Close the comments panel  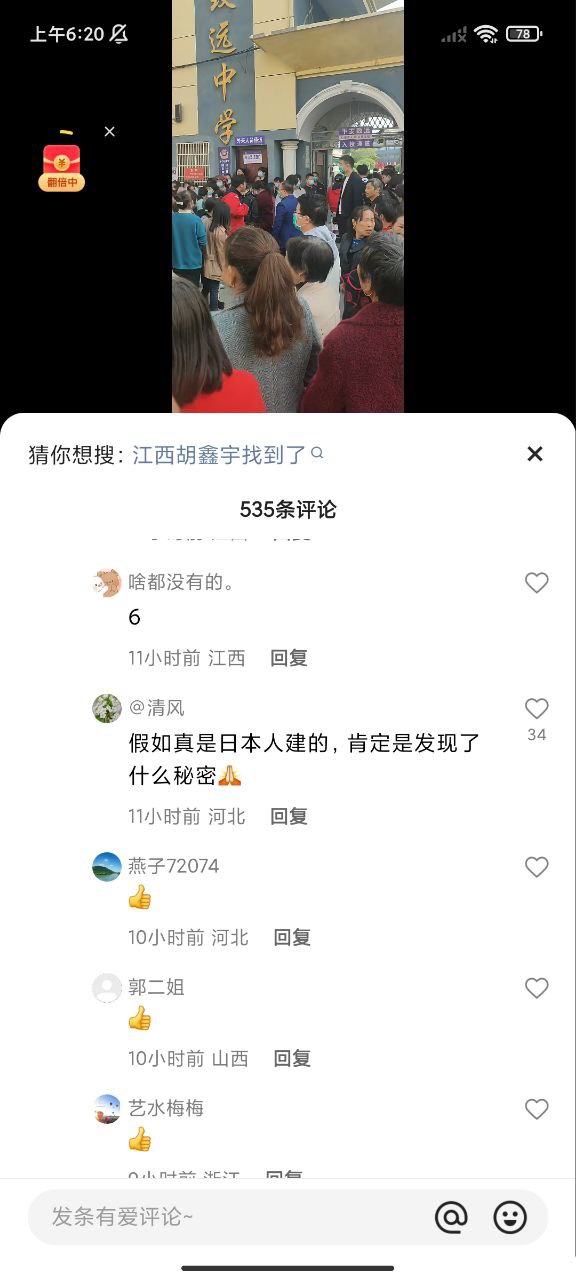(x=535, y=454)
